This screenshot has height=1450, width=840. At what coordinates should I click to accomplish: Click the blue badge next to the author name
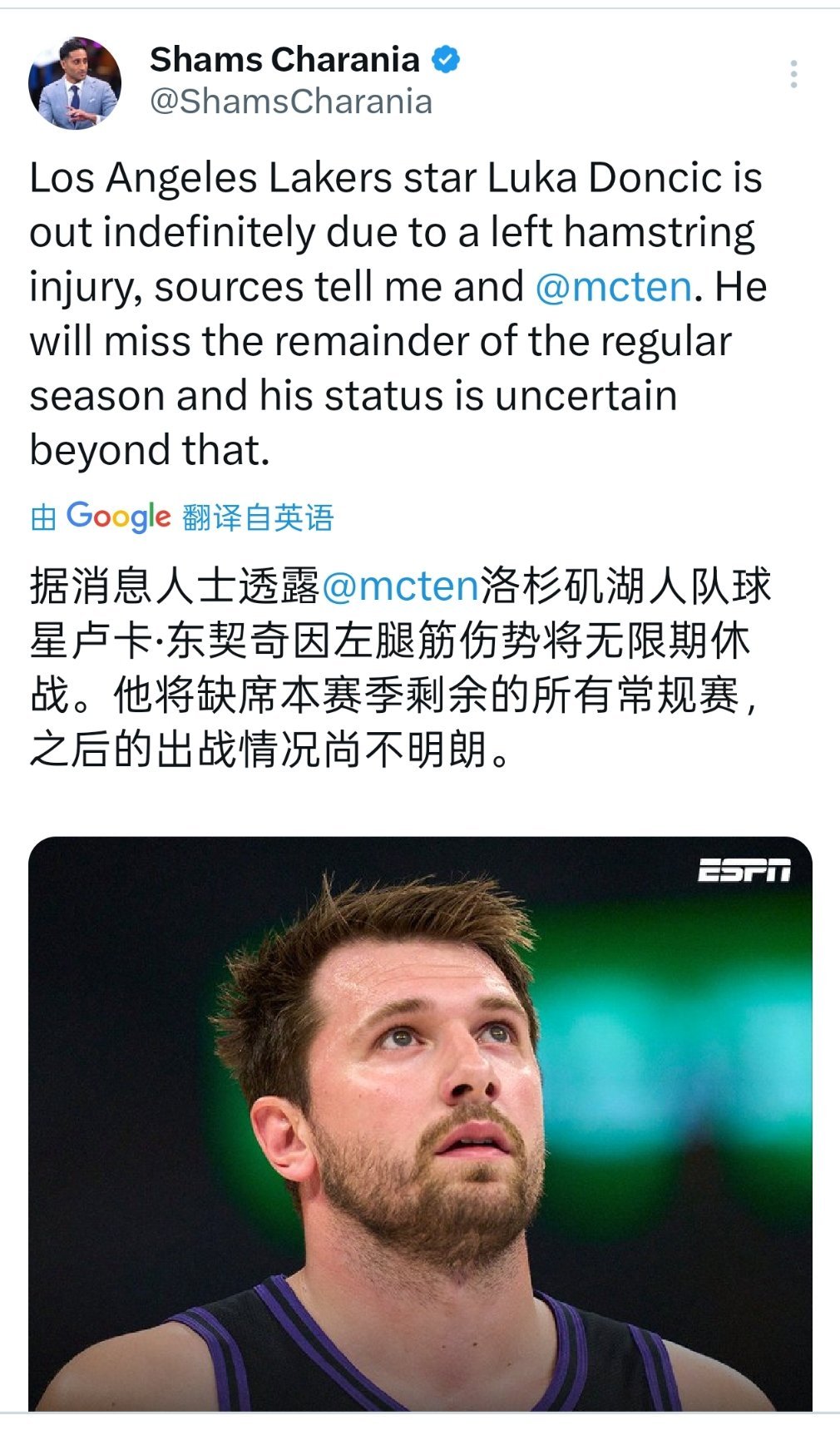pos(447,59)
